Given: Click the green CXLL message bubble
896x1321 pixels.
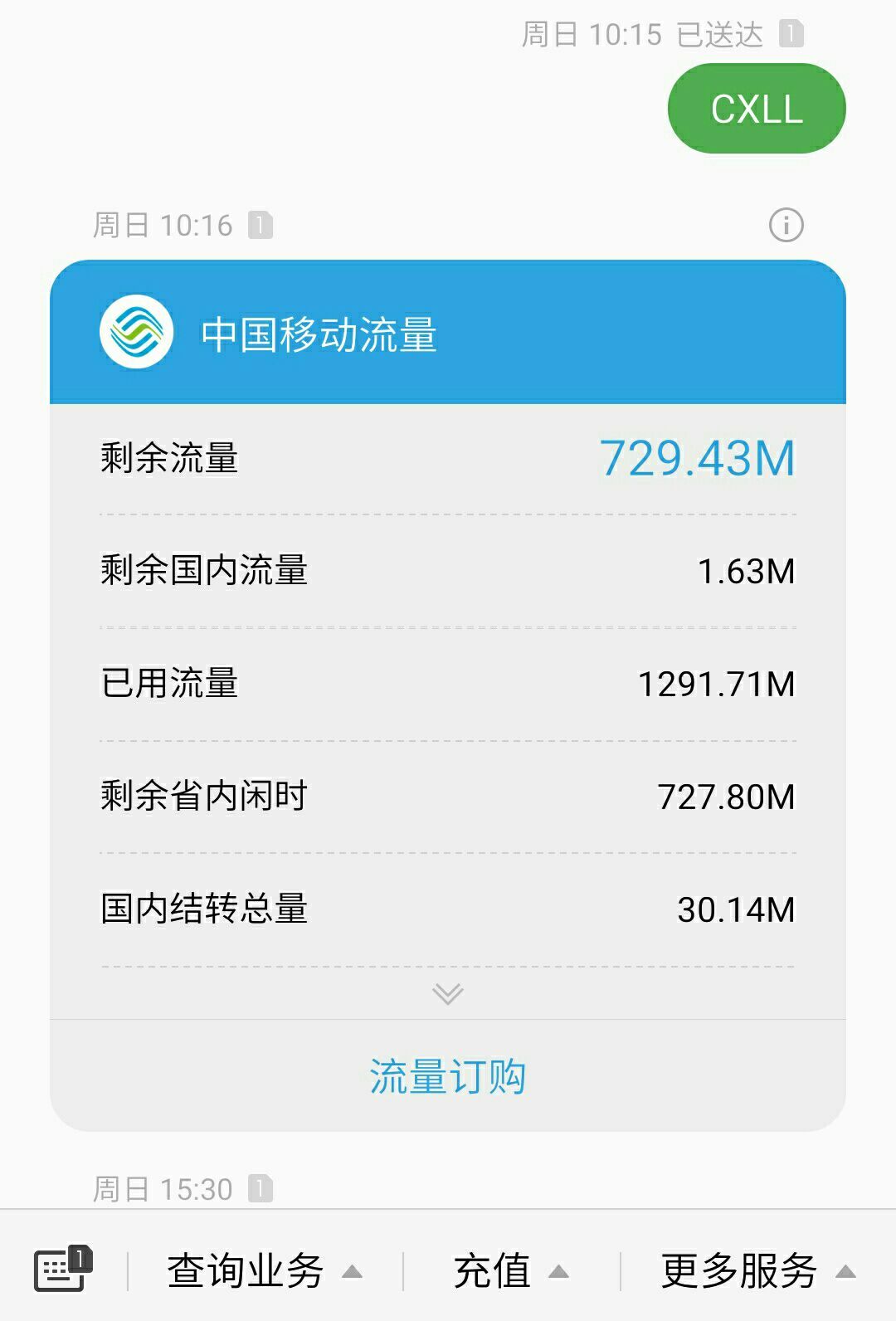Looking at the screenshot, I should [756, 108].
